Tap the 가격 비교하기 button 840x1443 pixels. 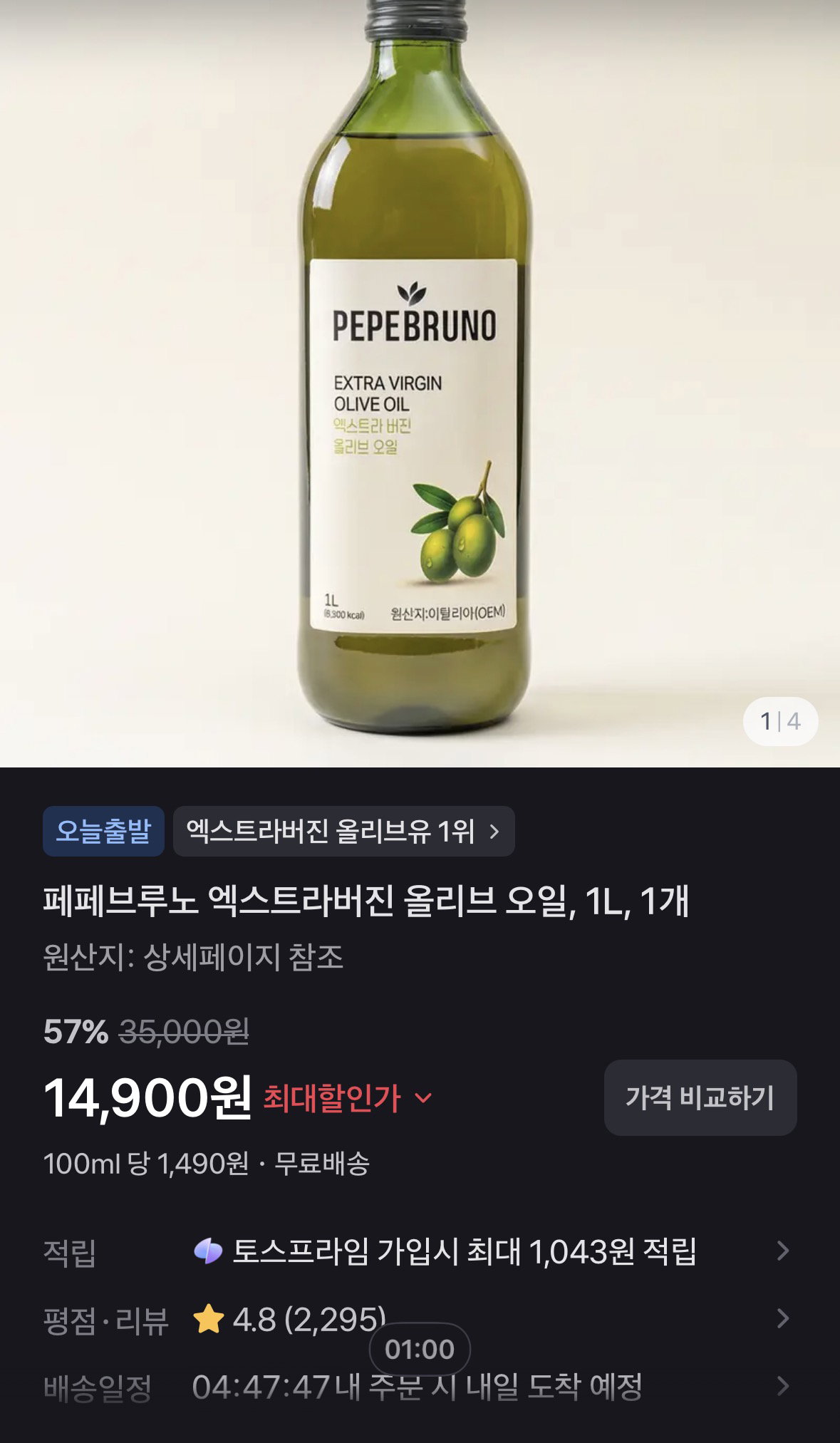coord(700,1097)
